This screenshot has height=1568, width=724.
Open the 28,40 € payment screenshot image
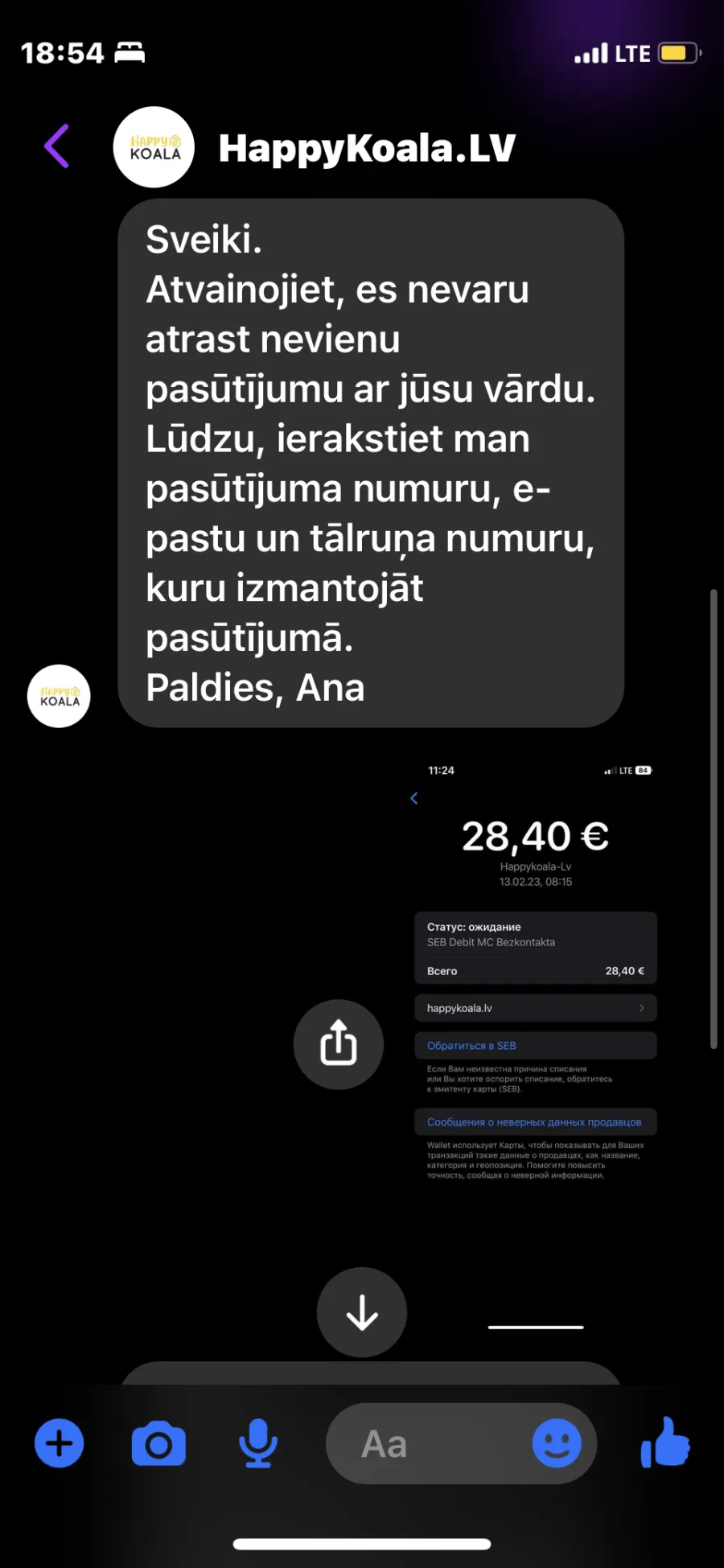coord(535,1046)
